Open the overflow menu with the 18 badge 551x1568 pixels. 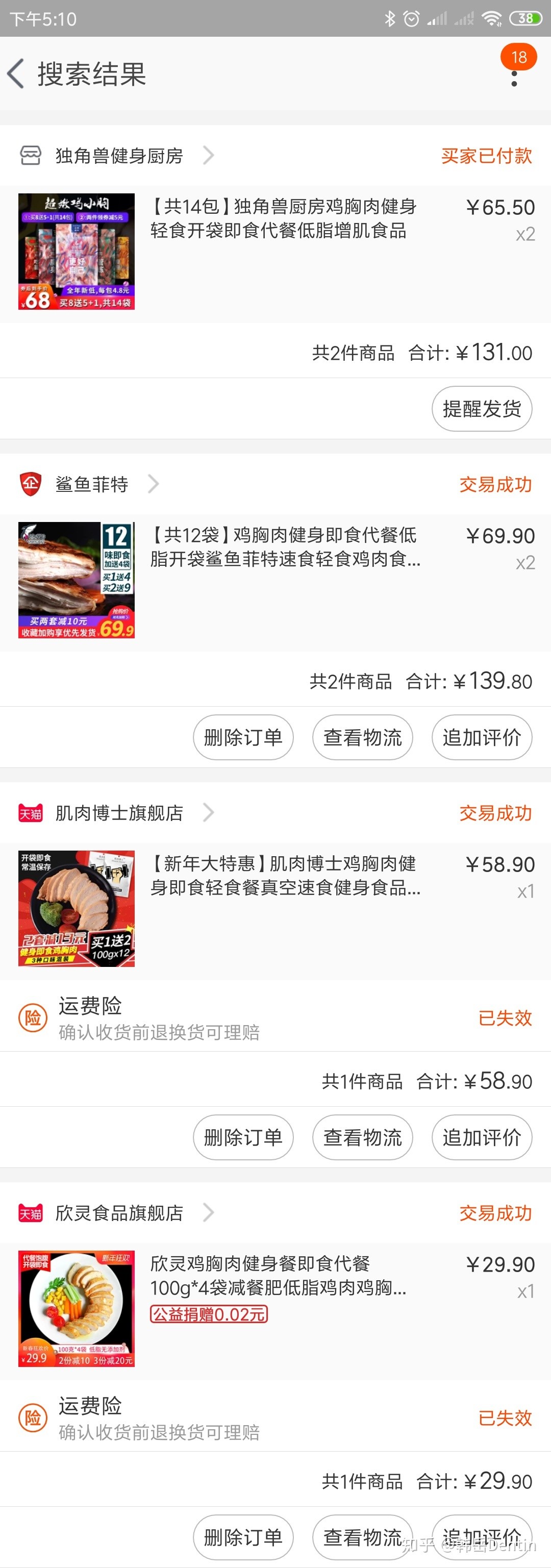(514, 77)
